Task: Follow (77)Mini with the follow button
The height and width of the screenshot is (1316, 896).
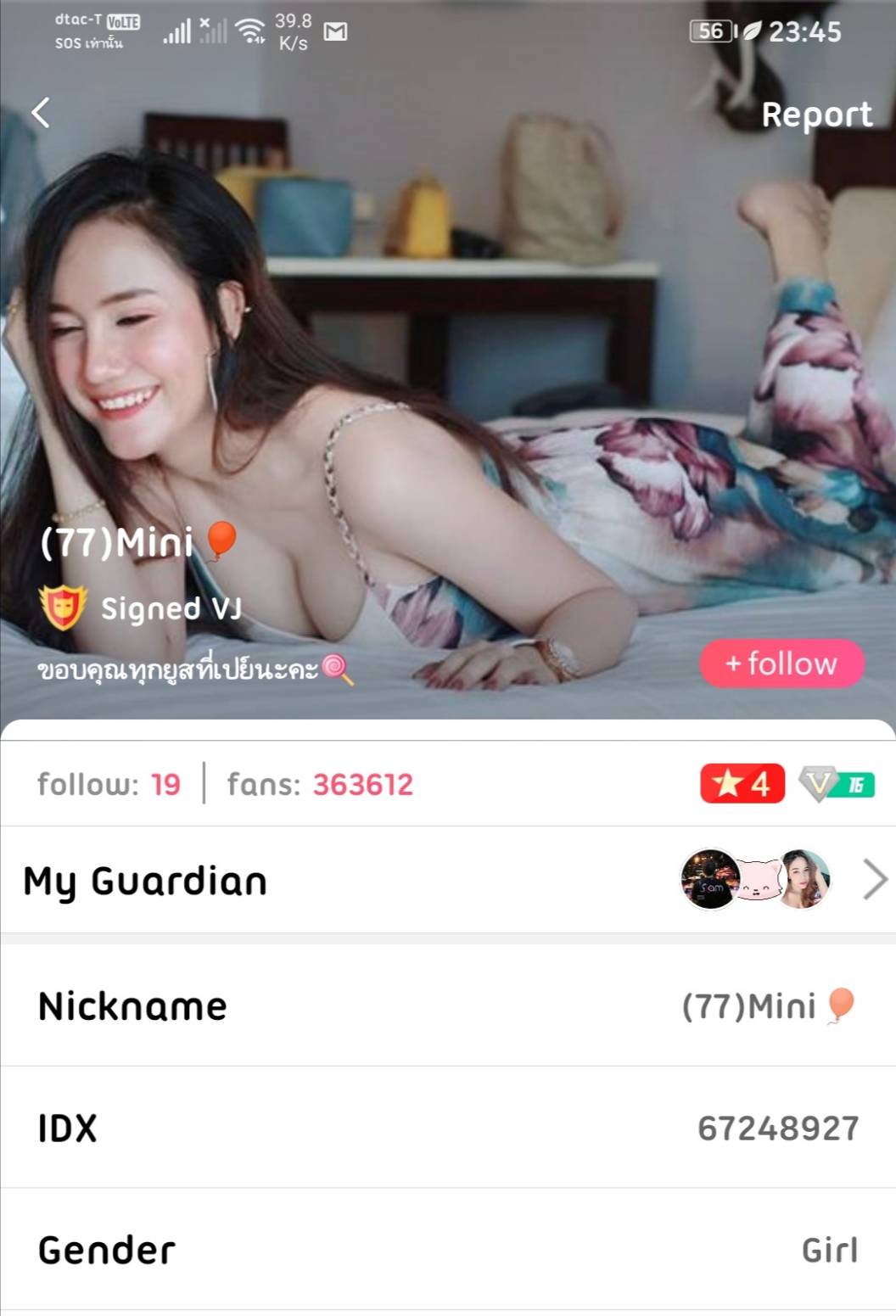Action: tap(781, 664)
